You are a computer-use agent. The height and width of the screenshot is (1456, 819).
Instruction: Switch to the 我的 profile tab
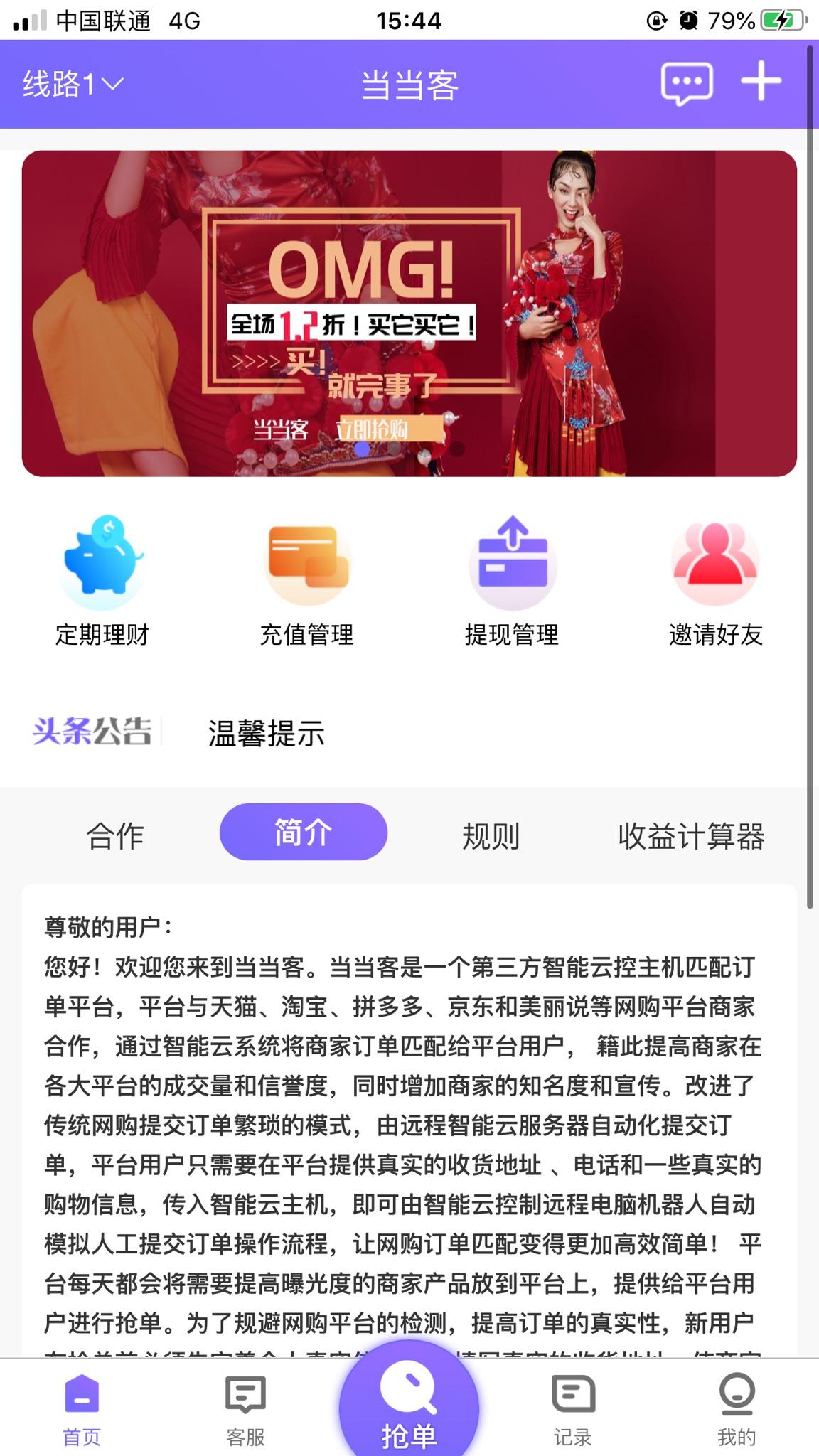tap(737, 1412)
